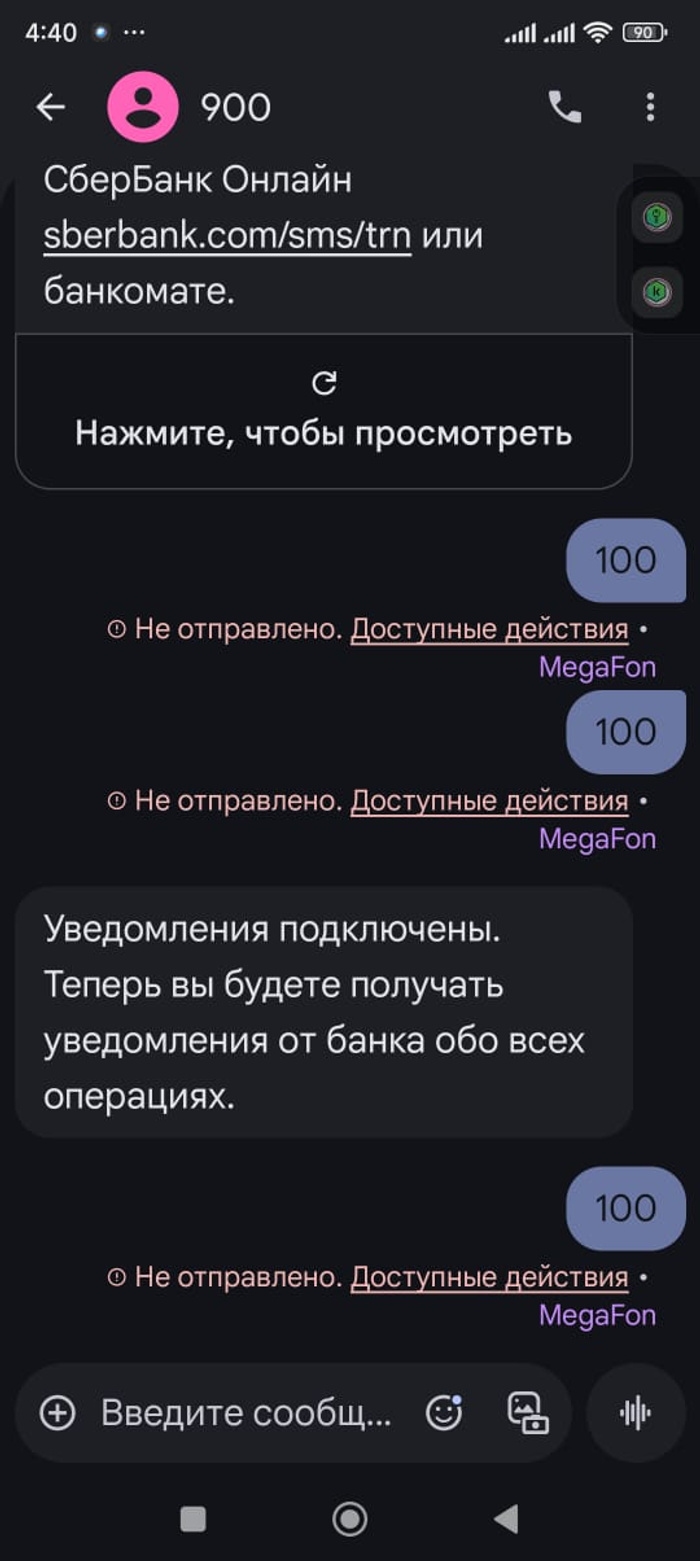Tap Нажмите, чтобы просмотреть button
700x1561 pixels.
(x=323, y=412)
